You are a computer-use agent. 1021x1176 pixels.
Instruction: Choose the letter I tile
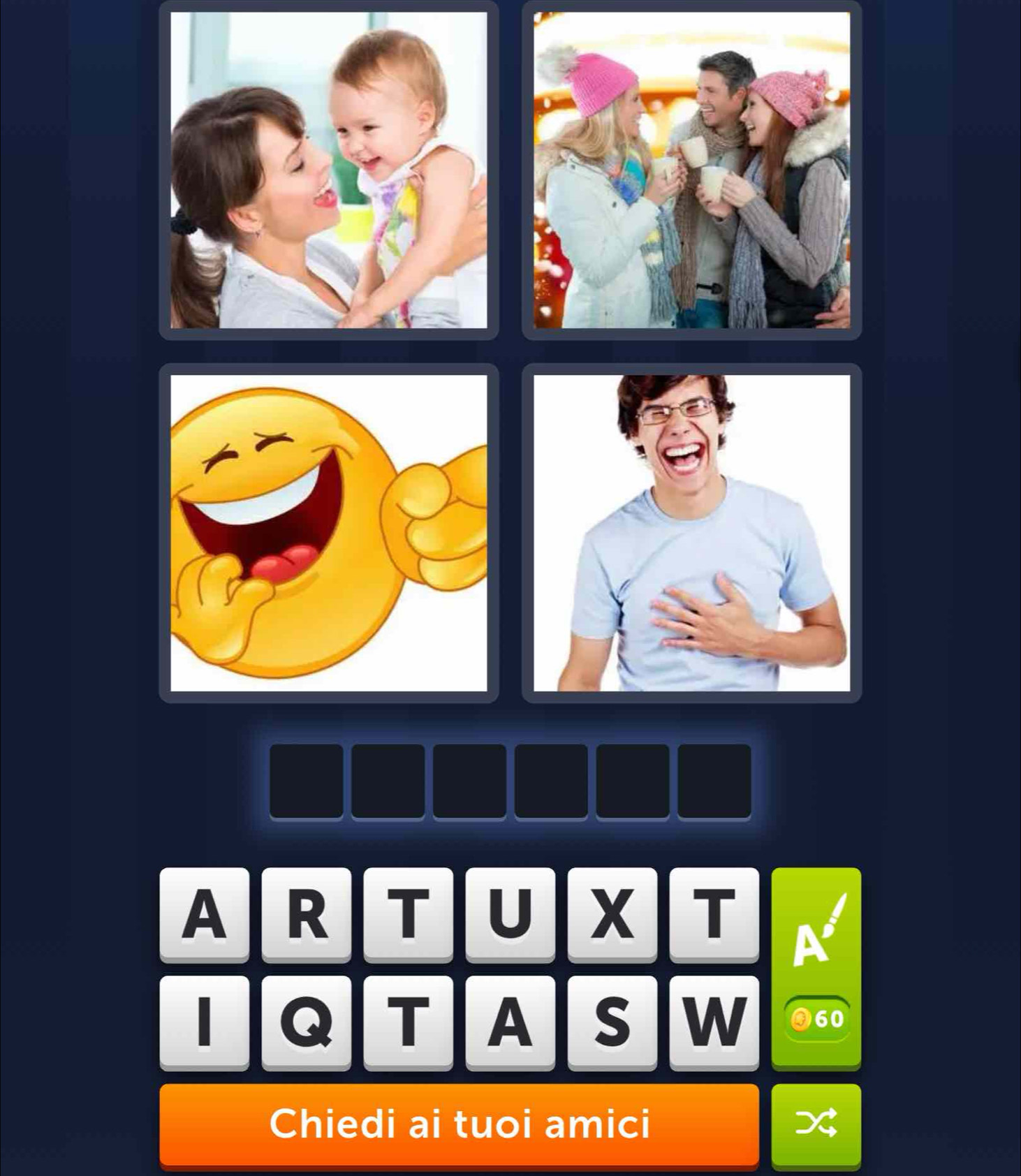204,1022
